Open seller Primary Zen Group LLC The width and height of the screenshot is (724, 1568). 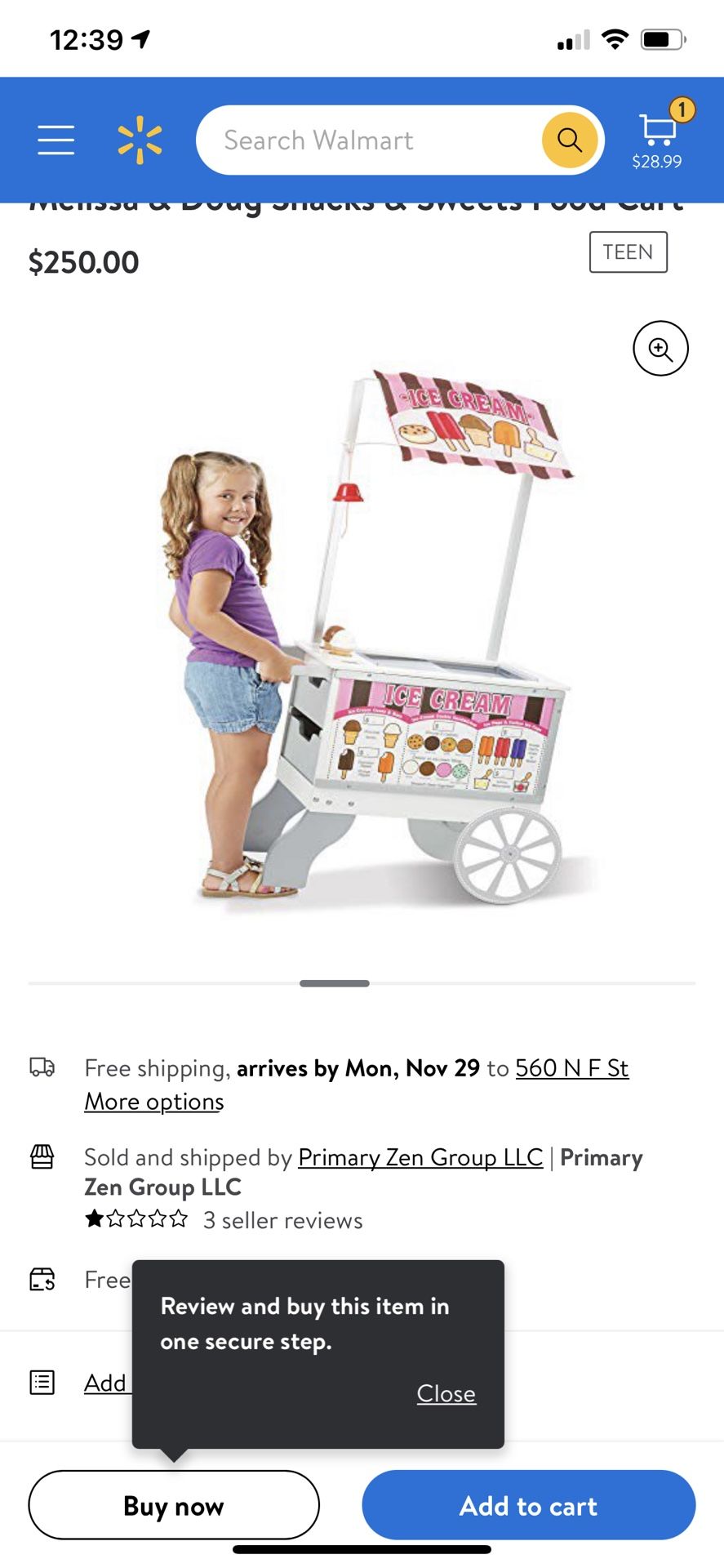tap(420, 1157)
